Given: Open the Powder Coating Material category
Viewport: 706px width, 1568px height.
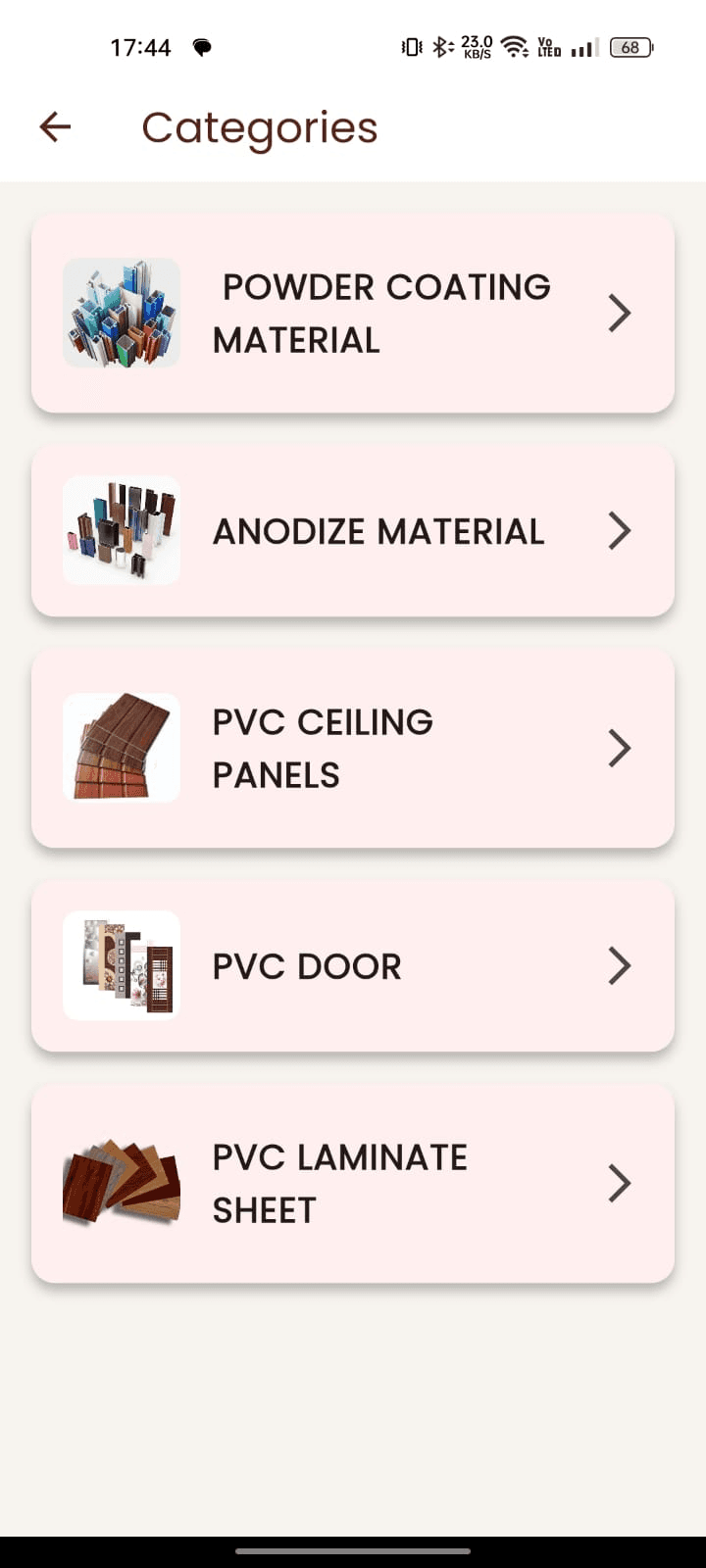Looking at the screenshot, I should pos(353,313).
